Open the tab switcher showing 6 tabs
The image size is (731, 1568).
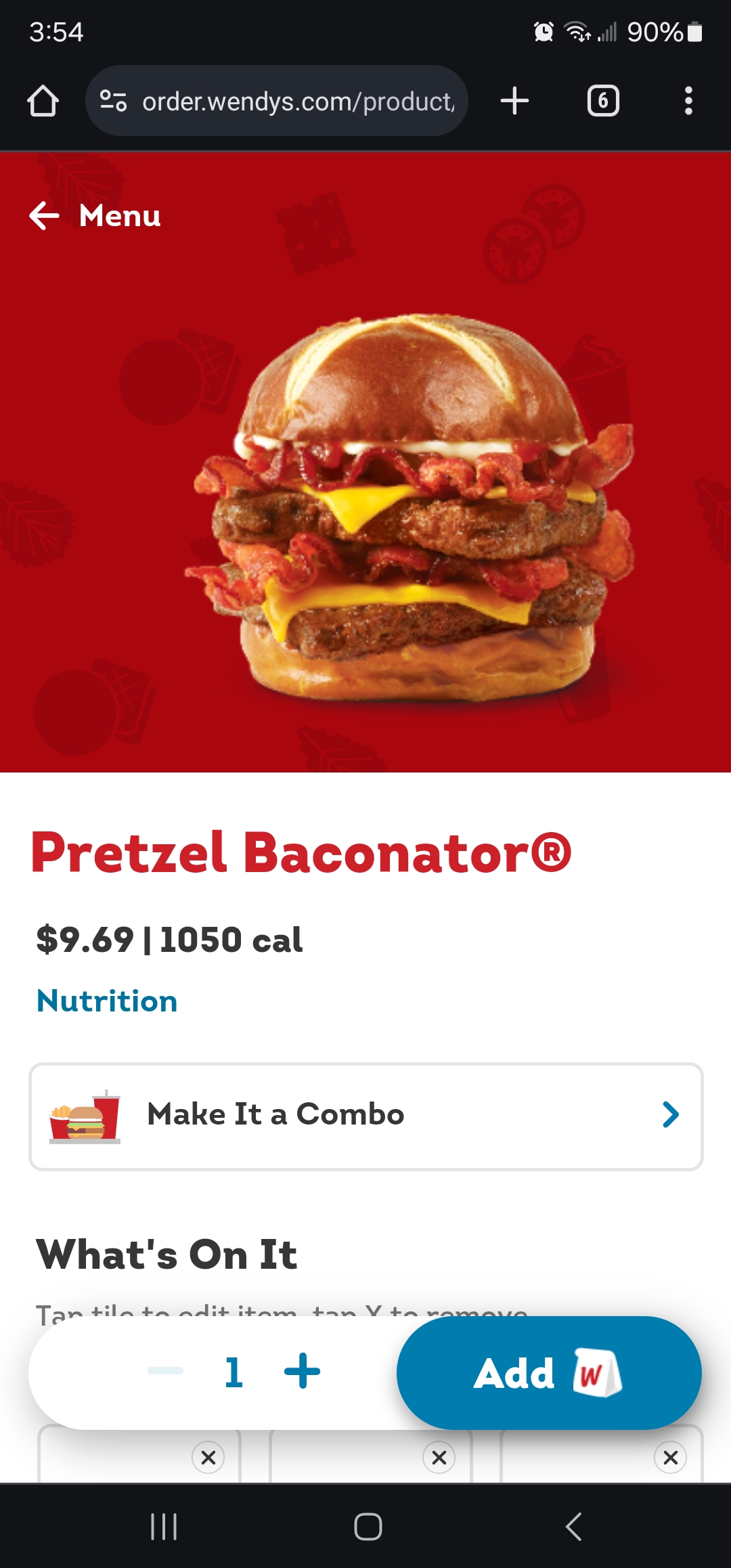coord(603,101)
